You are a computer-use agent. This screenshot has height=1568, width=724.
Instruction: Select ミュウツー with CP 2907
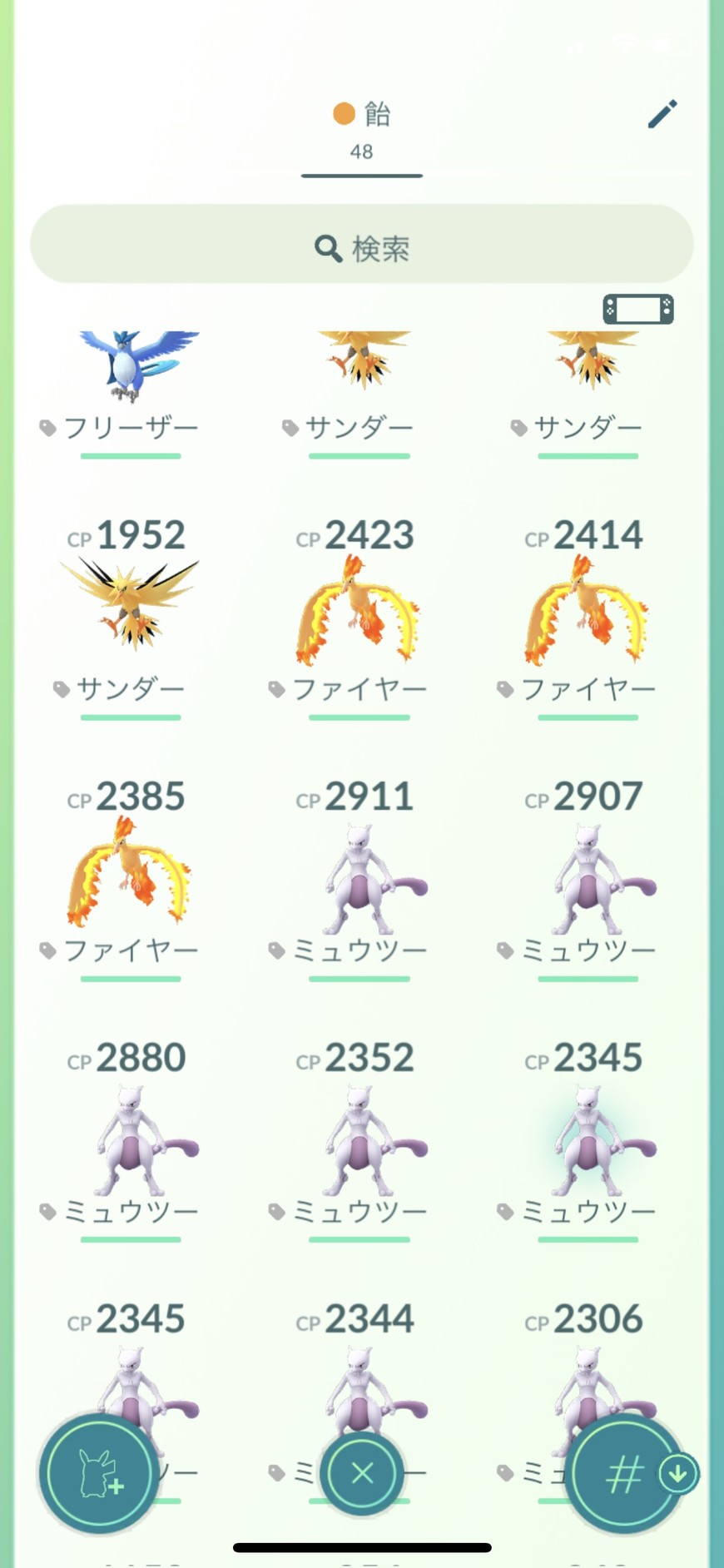588,879
